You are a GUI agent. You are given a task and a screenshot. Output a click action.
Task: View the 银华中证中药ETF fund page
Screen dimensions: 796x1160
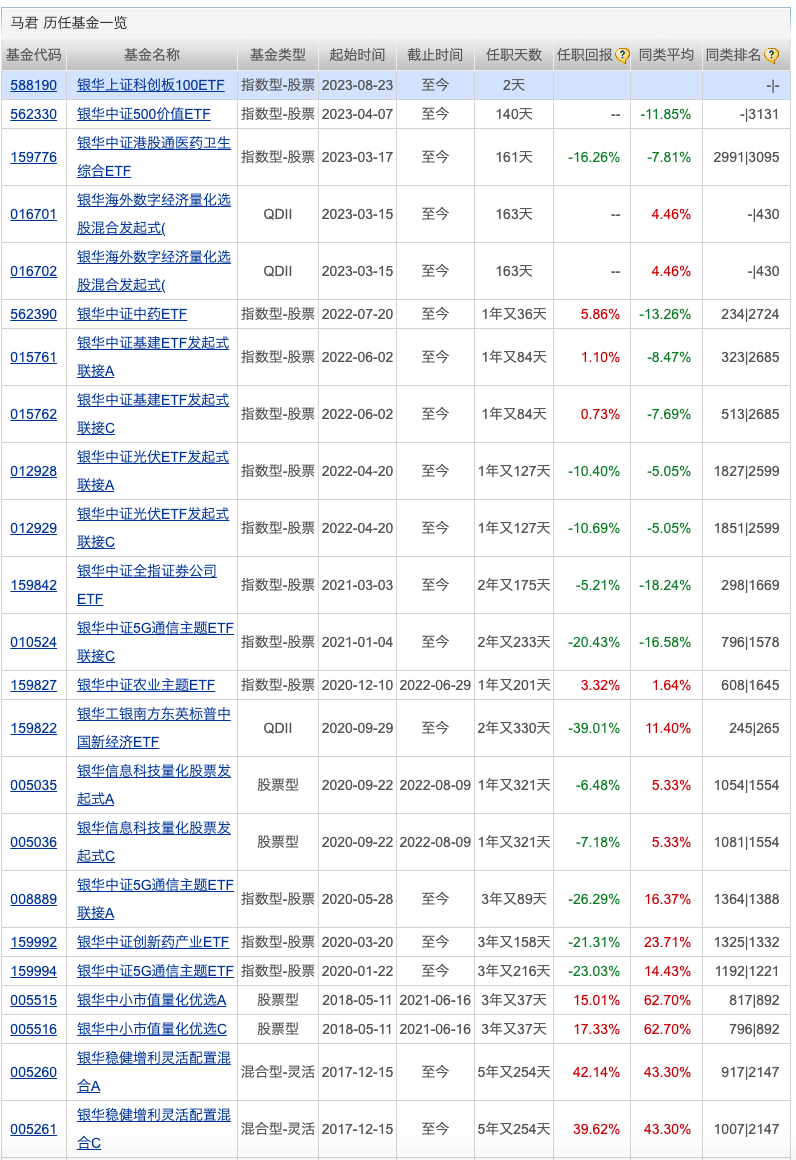click(x=132, y=314)
